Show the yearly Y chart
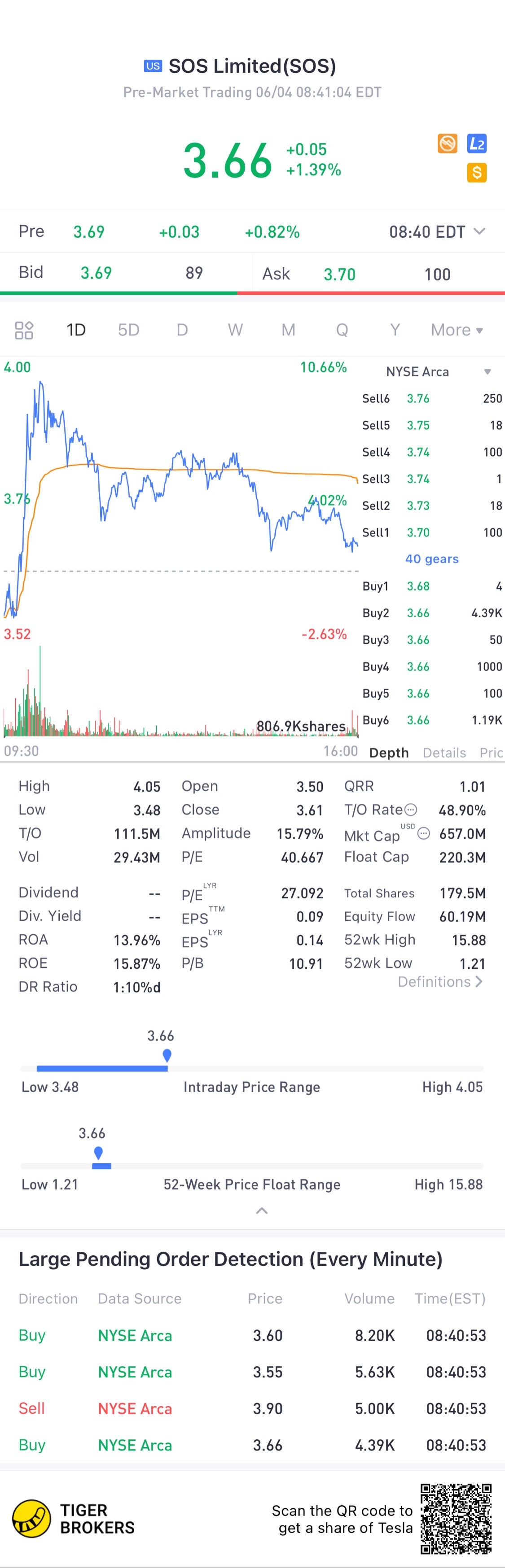The height and width of the screenshot is (1568, 505). (395, 330)
